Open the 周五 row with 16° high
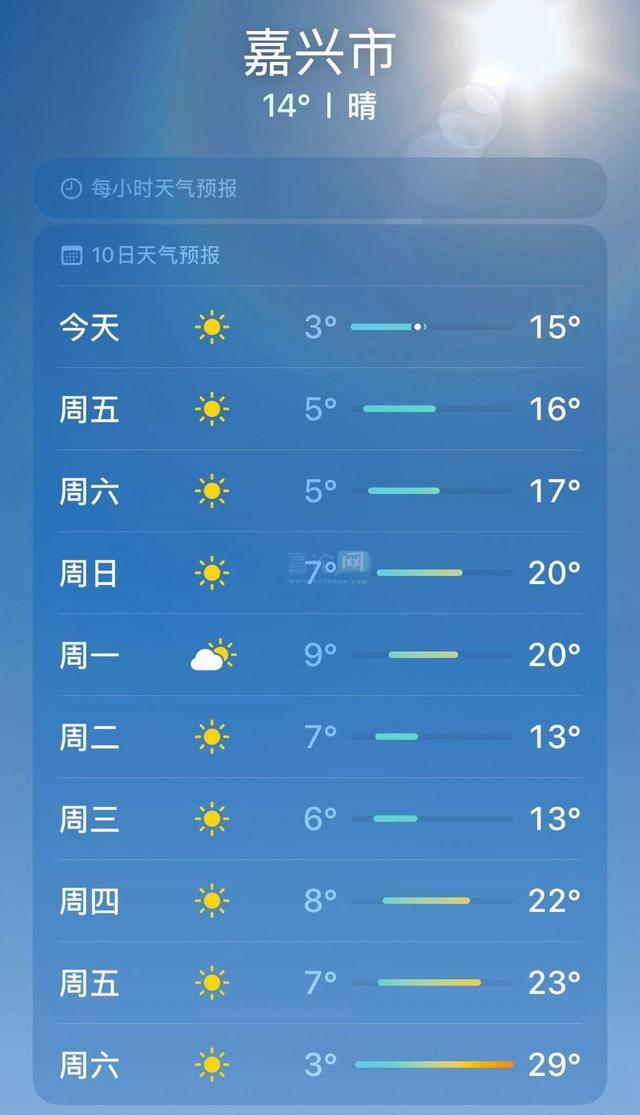Screen dimensions: 640x1115 [320, 409]
